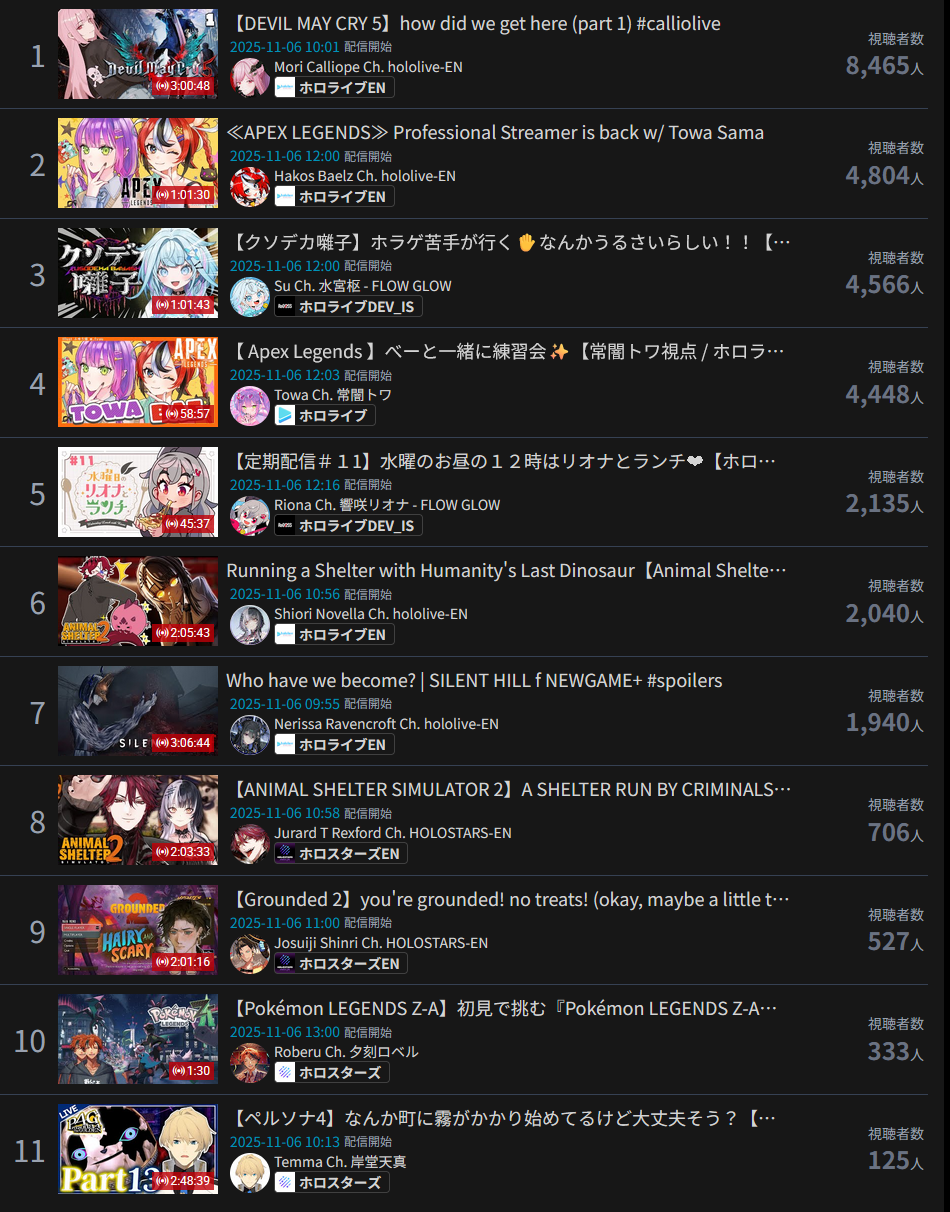Open Mori Calliope Ch. channel link
Image resolution: width=950 pixels, height=1212 pixels.
368,67
